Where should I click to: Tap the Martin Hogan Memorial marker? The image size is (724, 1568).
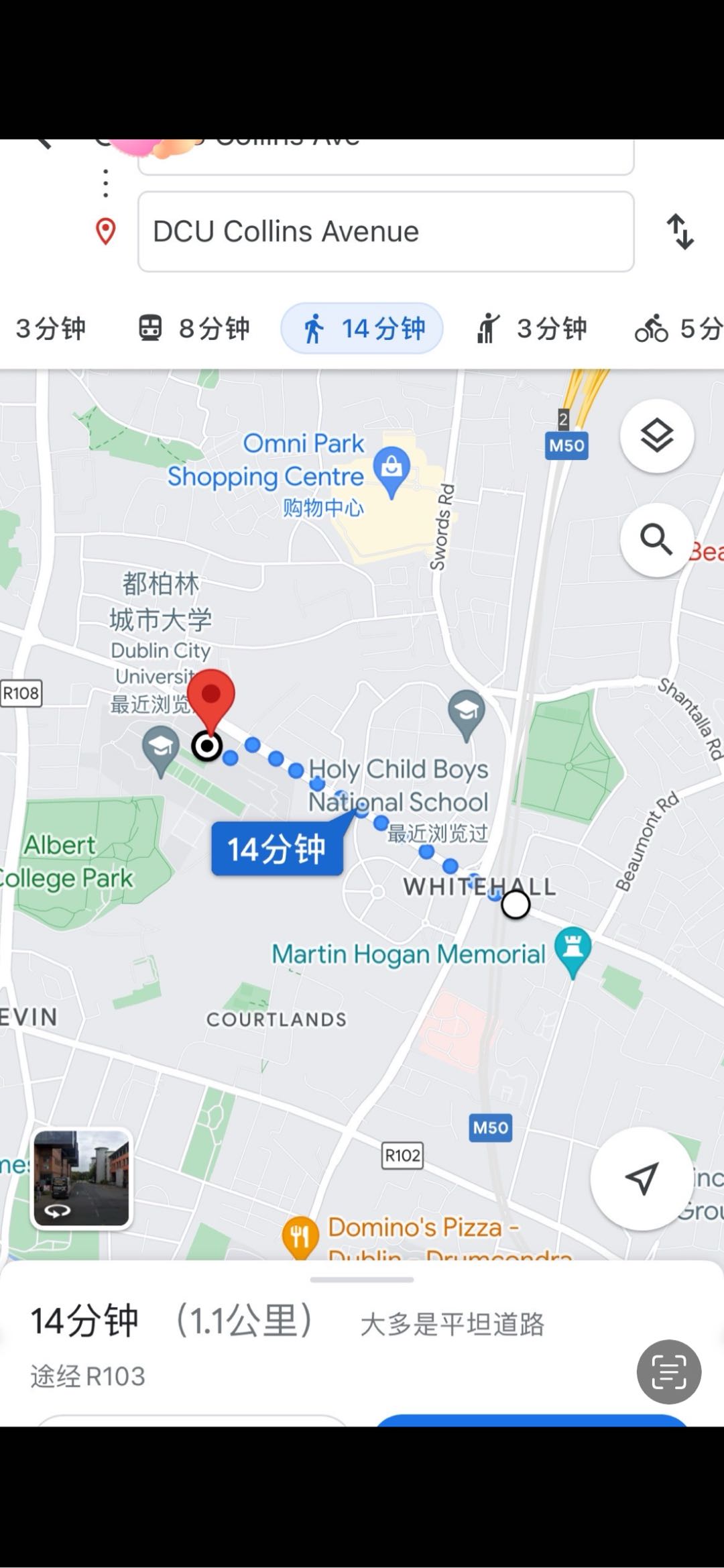point(572,951)
